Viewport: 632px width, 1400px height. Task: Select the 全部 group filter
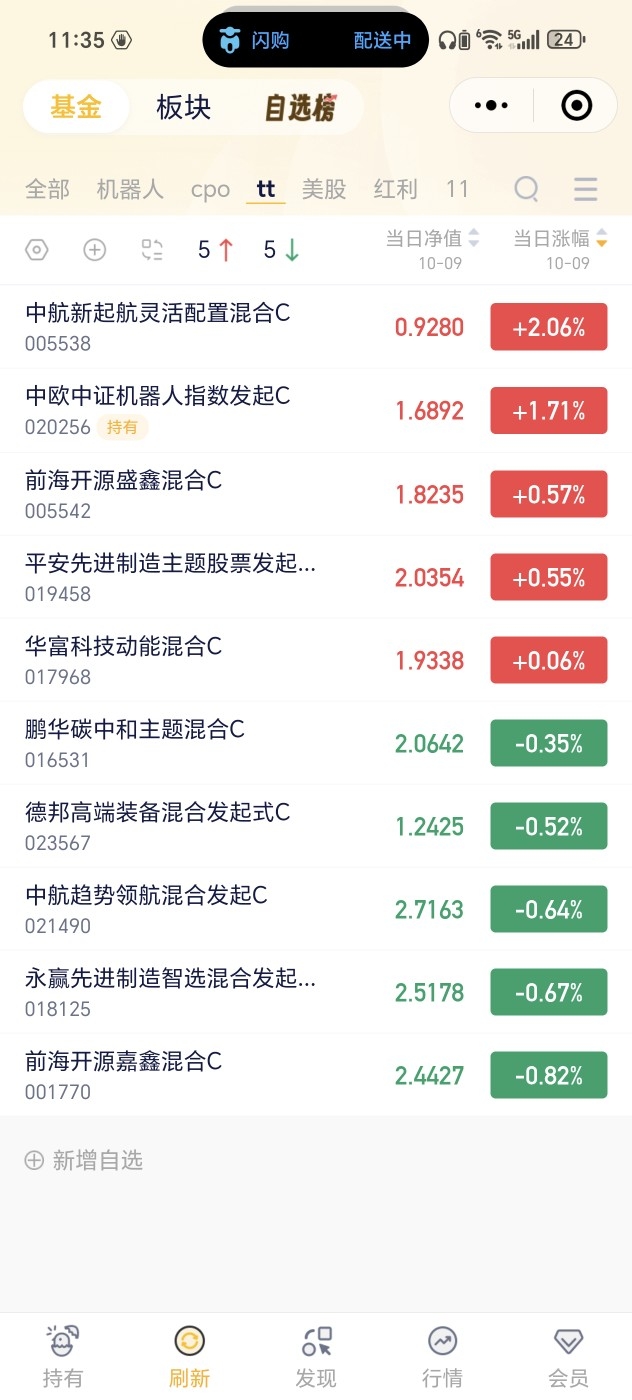(x=48, y=189)
